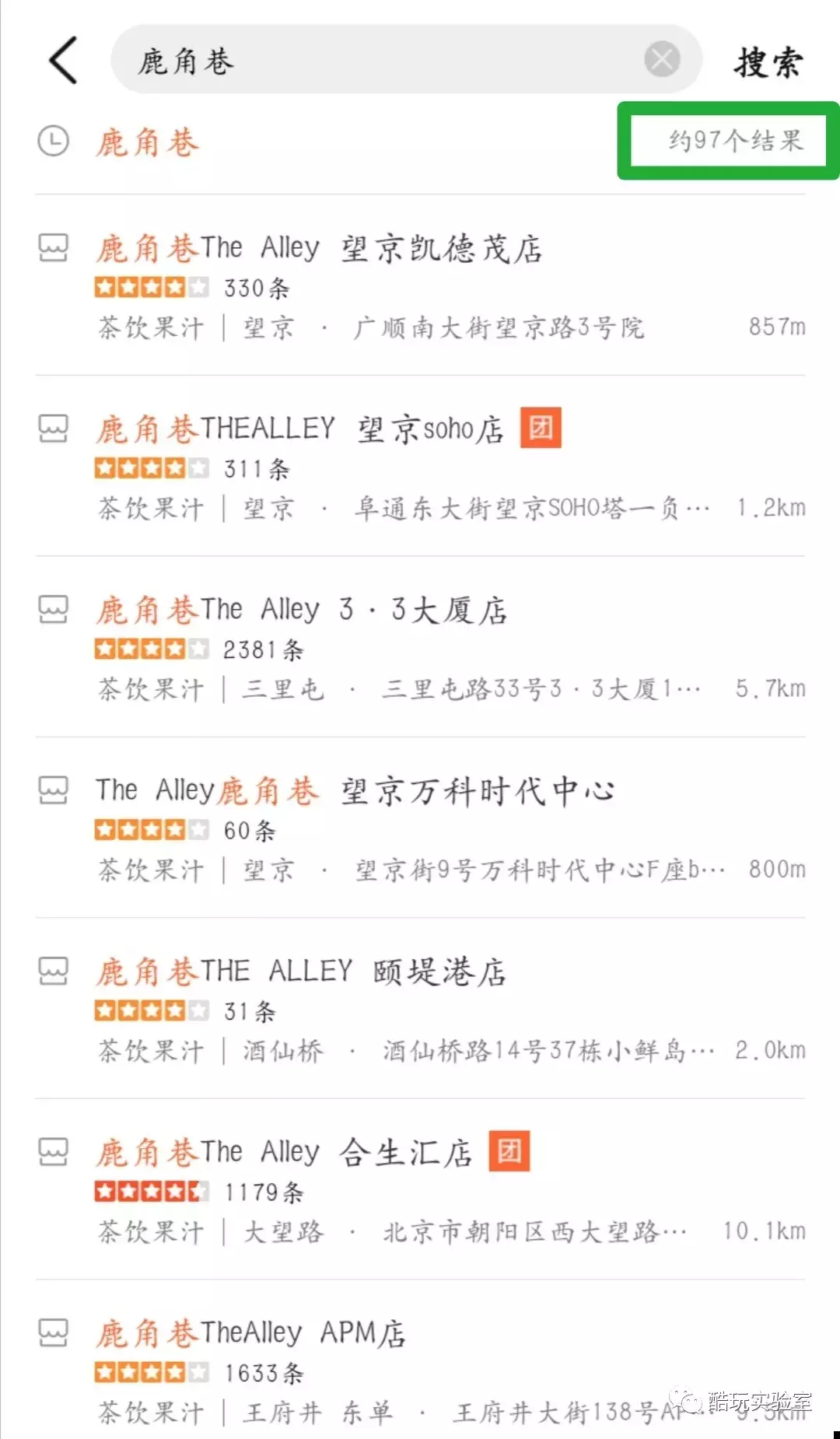Clear the search text 鹿角巷
840x1439 pixels.
point(662,60)
